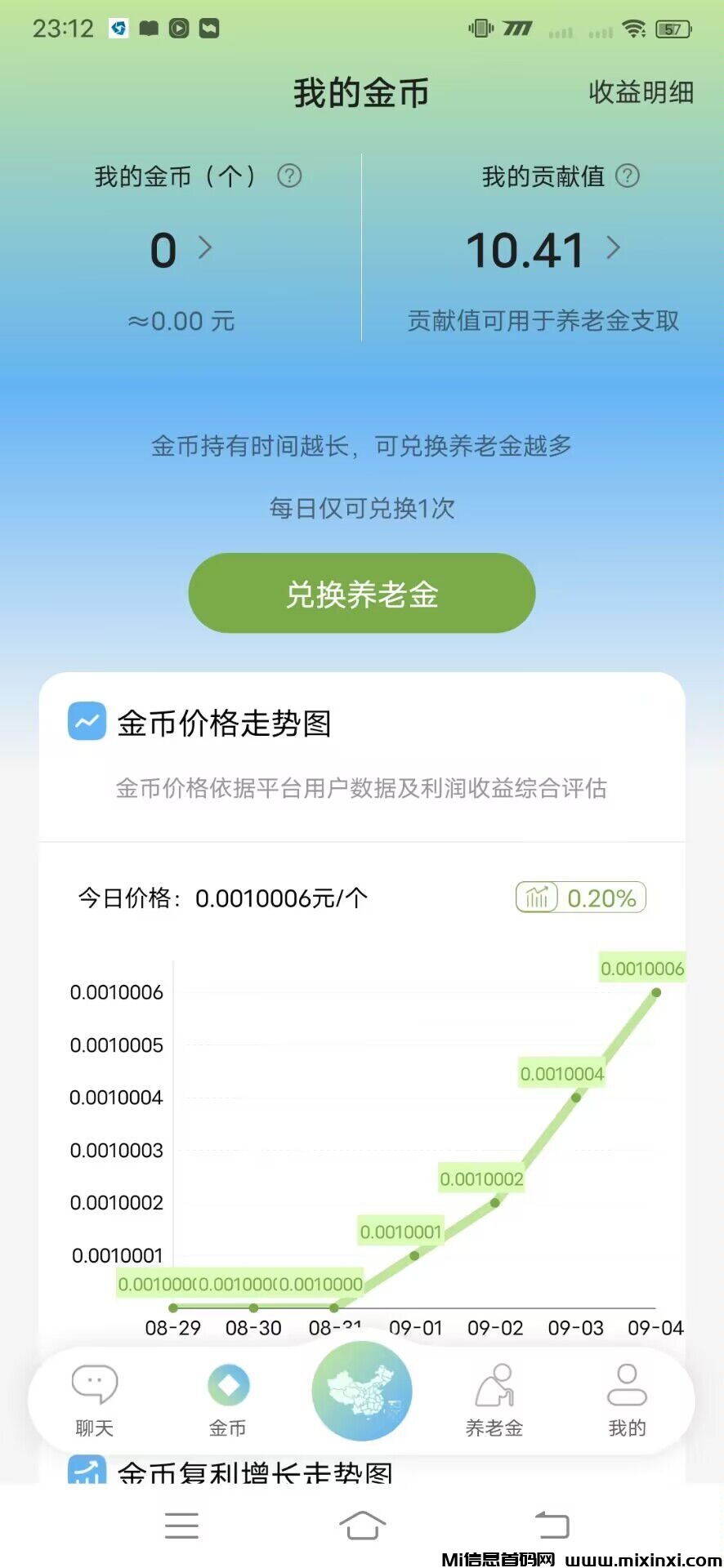The image size is (724, 1568).
Task: Tap the 0.0010004 label on the chart
Action: coord(563,1075)
